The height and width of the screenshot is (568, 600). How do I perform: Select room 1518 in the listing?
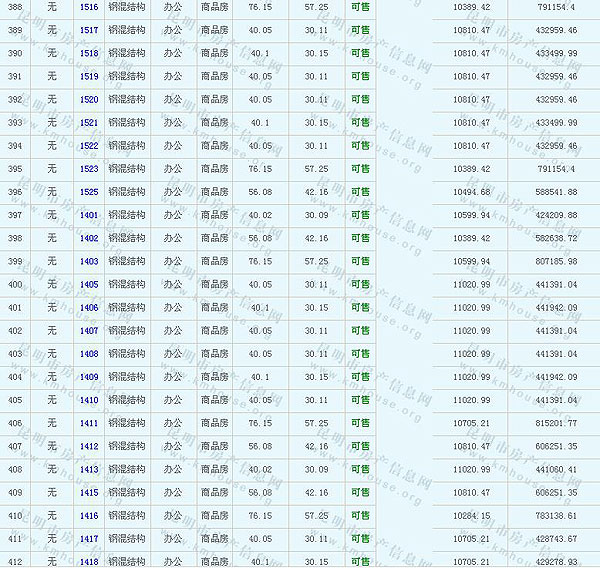pos(89,53)
